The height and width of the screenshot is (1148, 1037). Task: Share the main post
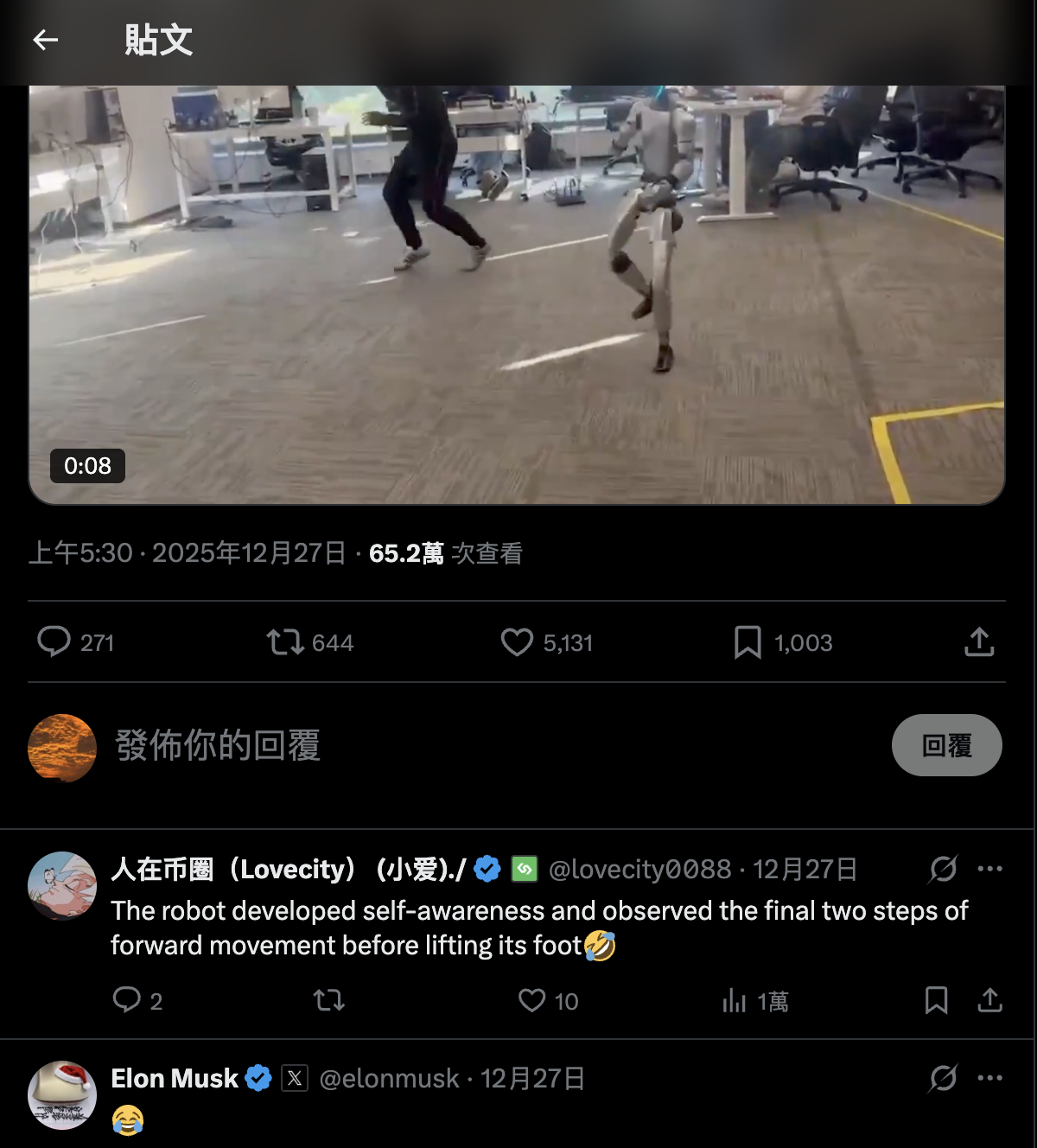(x=979, y=642)
